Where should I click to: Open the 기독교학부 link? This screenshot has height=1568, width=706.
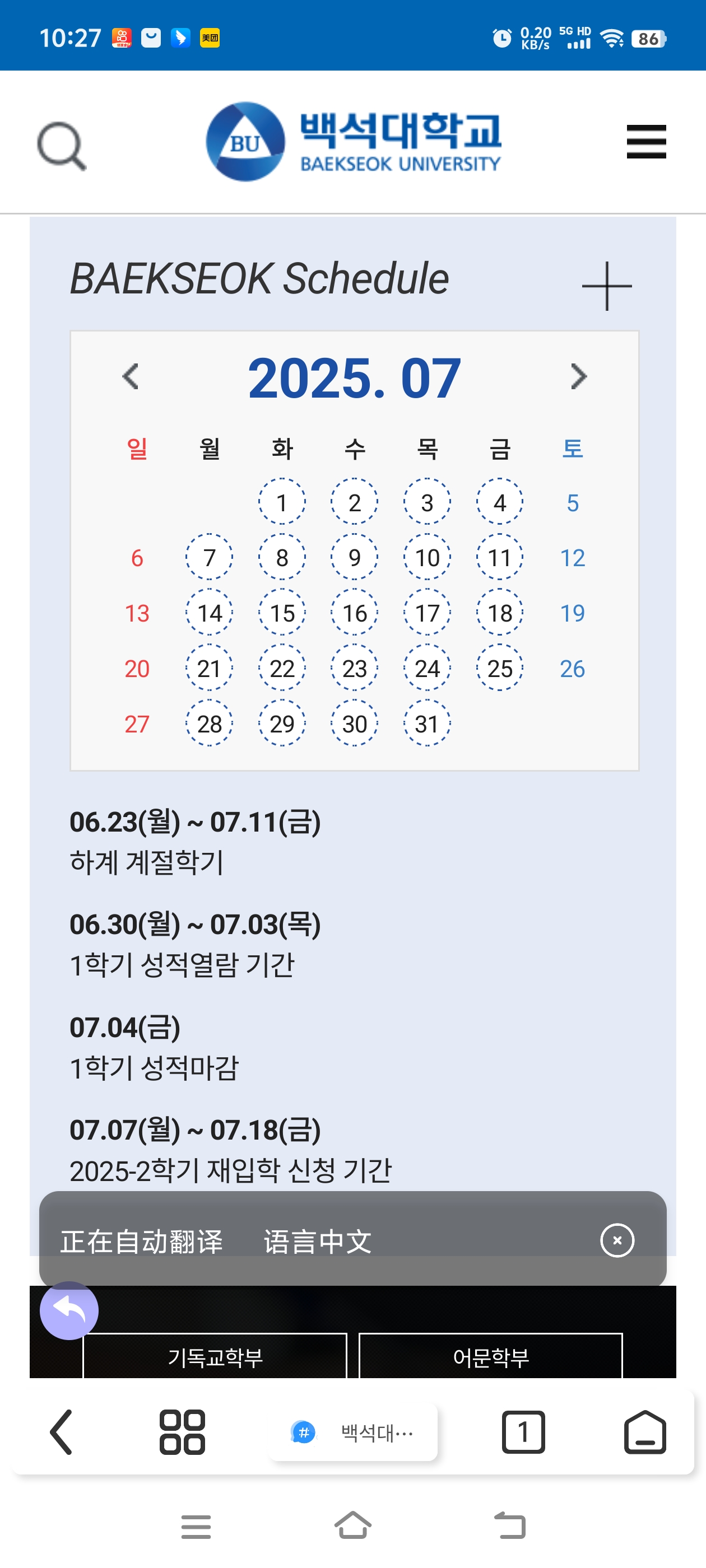[x=215, y=1356]
